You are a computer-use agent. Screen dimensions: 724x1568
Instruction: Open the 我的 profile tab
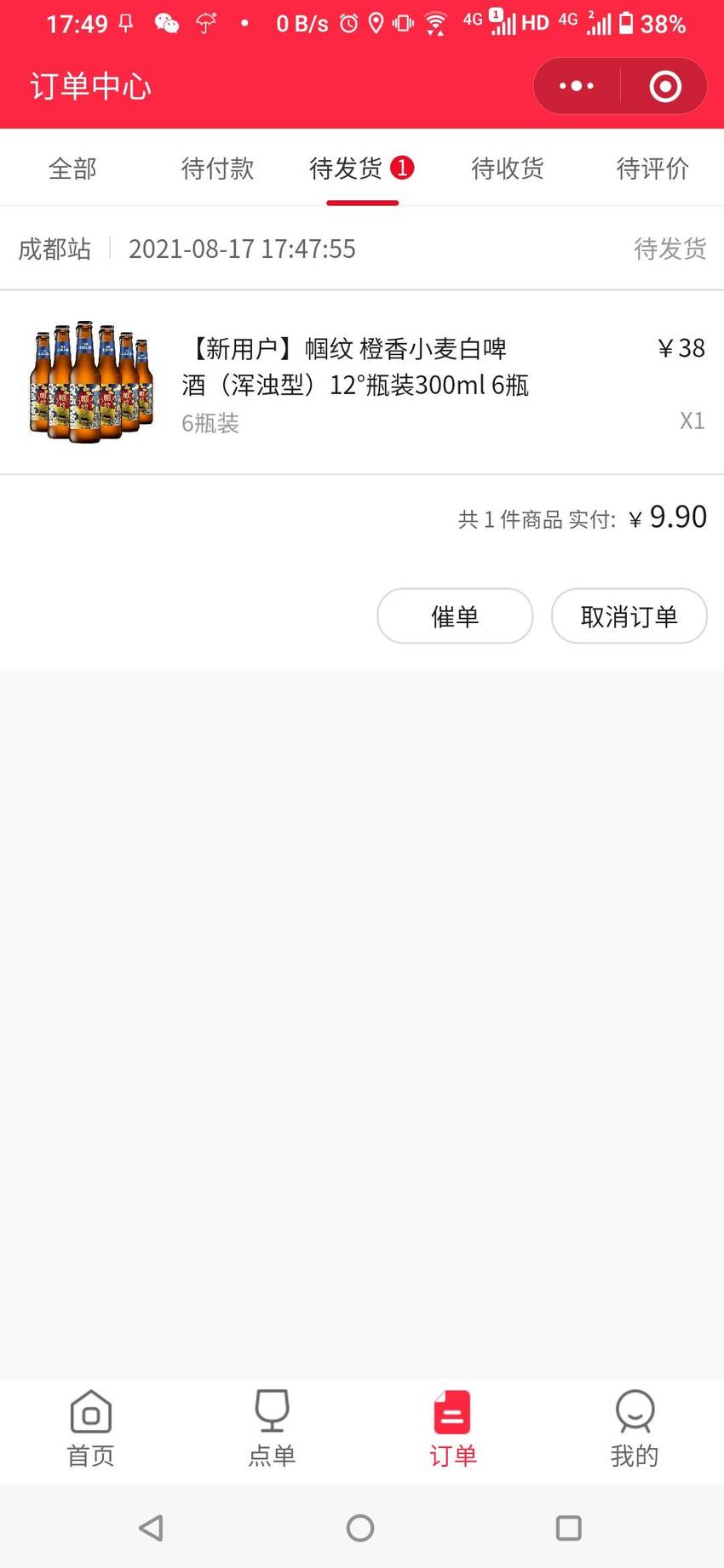(634, 1430)
